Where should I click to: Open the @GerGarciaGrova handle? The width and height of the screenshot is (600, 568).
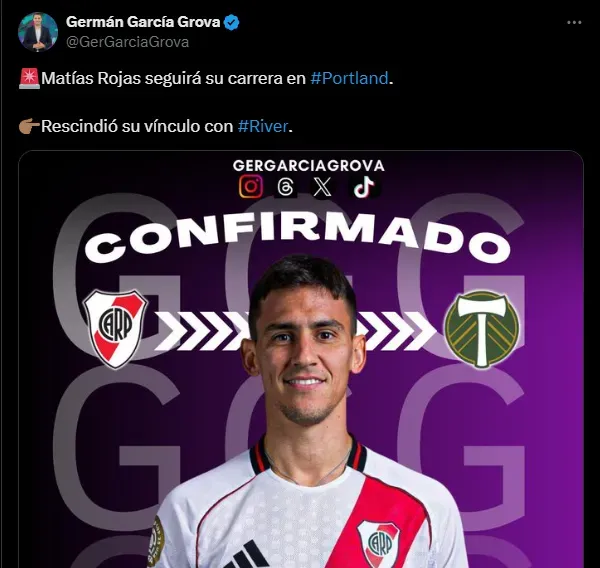[127, 42]
